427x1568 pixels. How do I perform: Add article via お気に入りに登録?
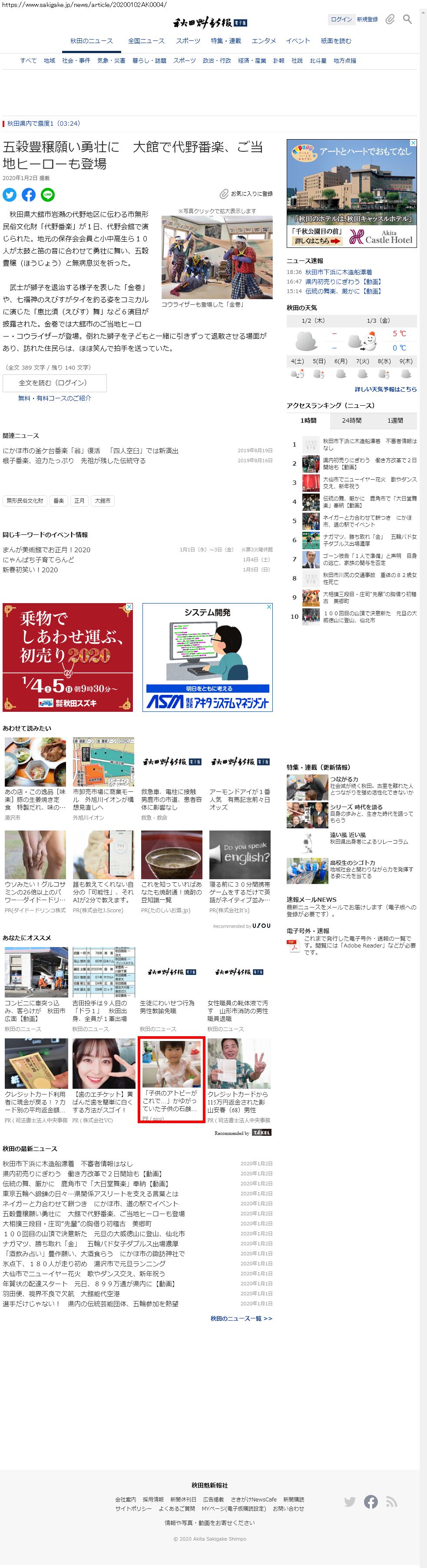[246, 193]
